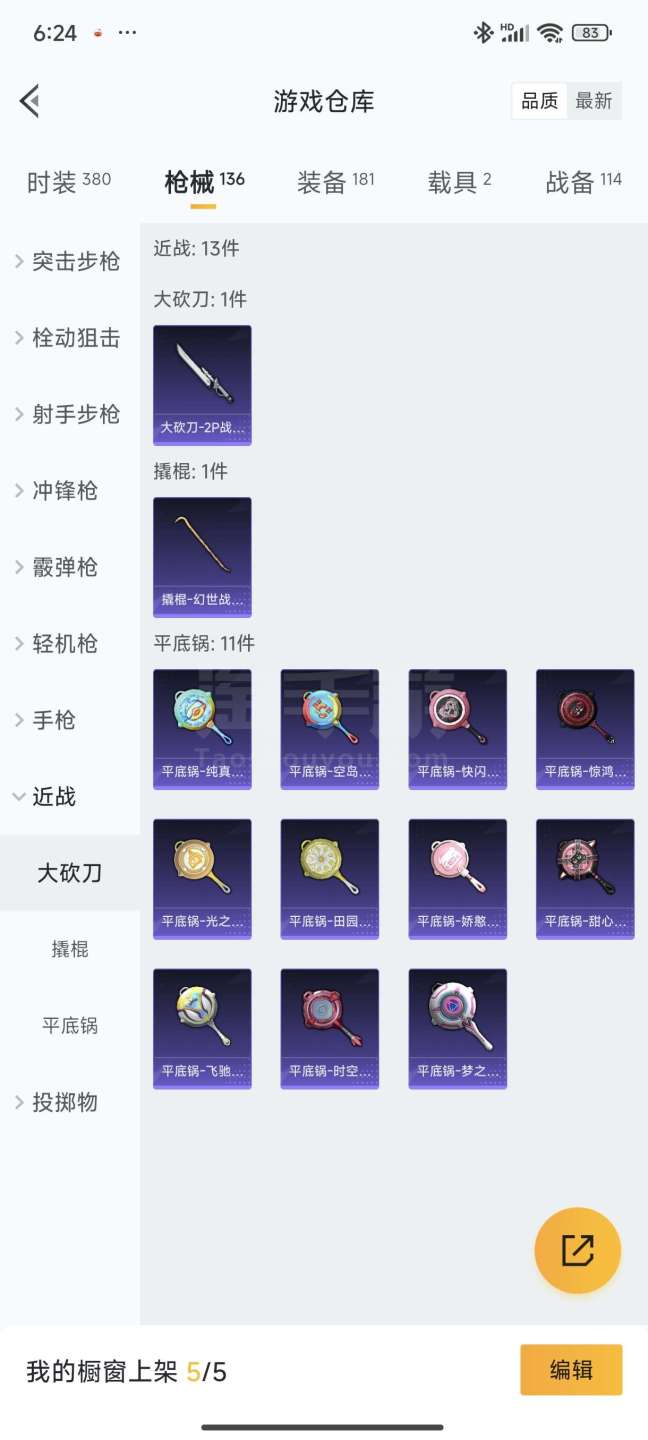Viewport: 648px width, 1440px height.
Task: Open the 大砍刀-2P战 item card
Action: [202, 385]
